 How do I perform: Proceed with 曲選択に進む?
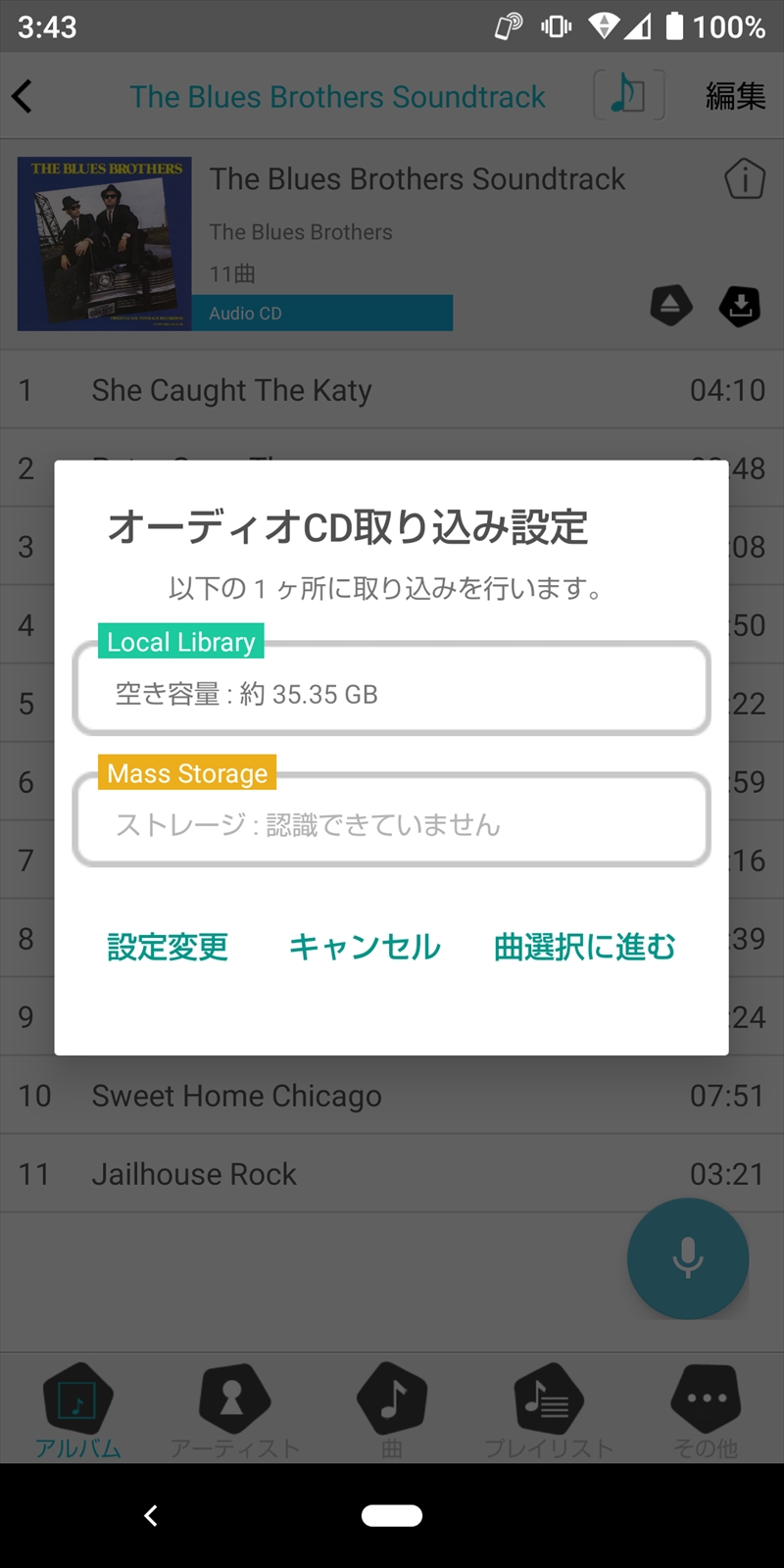pos(585,947)
